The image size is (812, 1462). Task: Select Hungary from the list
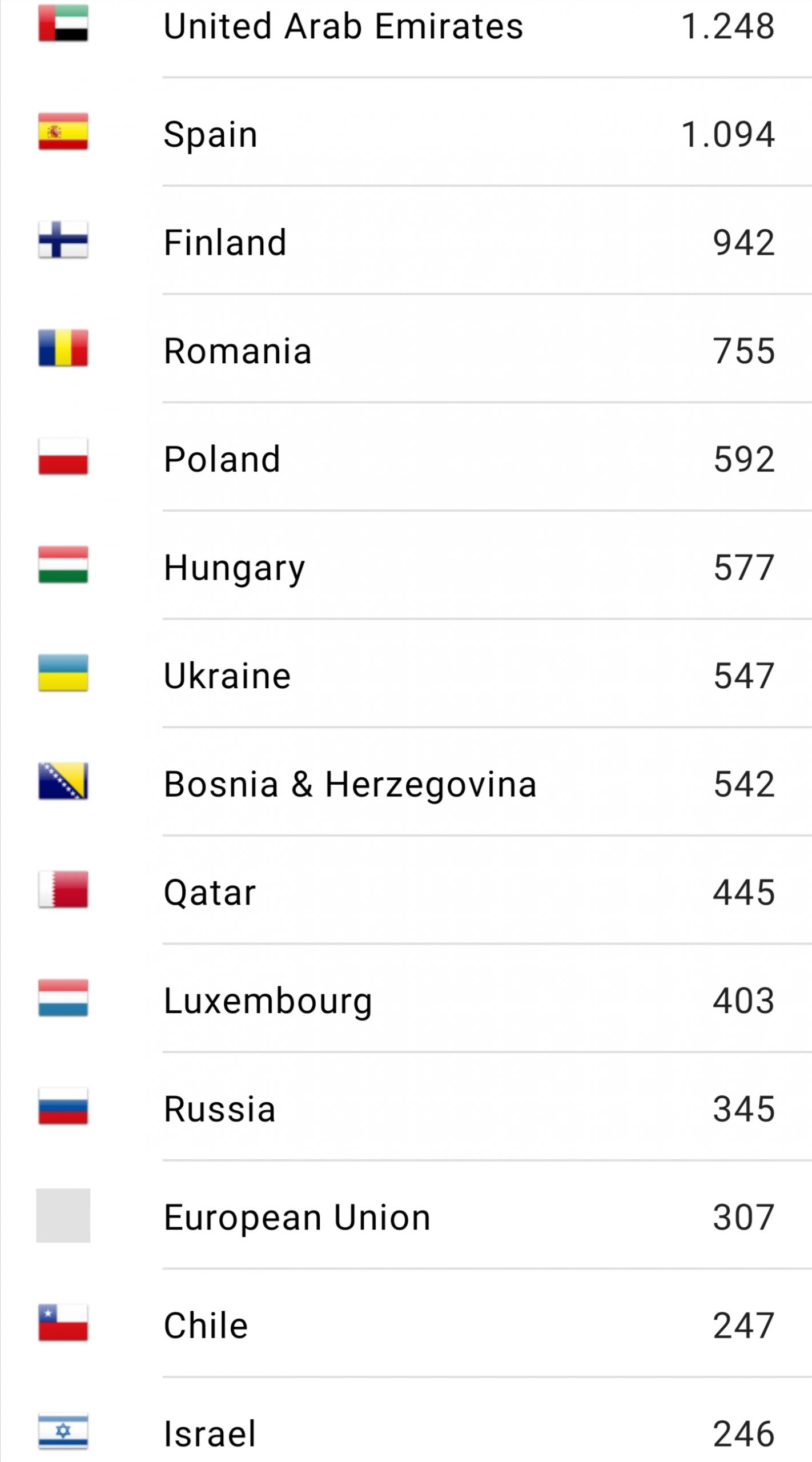(406, 565)
